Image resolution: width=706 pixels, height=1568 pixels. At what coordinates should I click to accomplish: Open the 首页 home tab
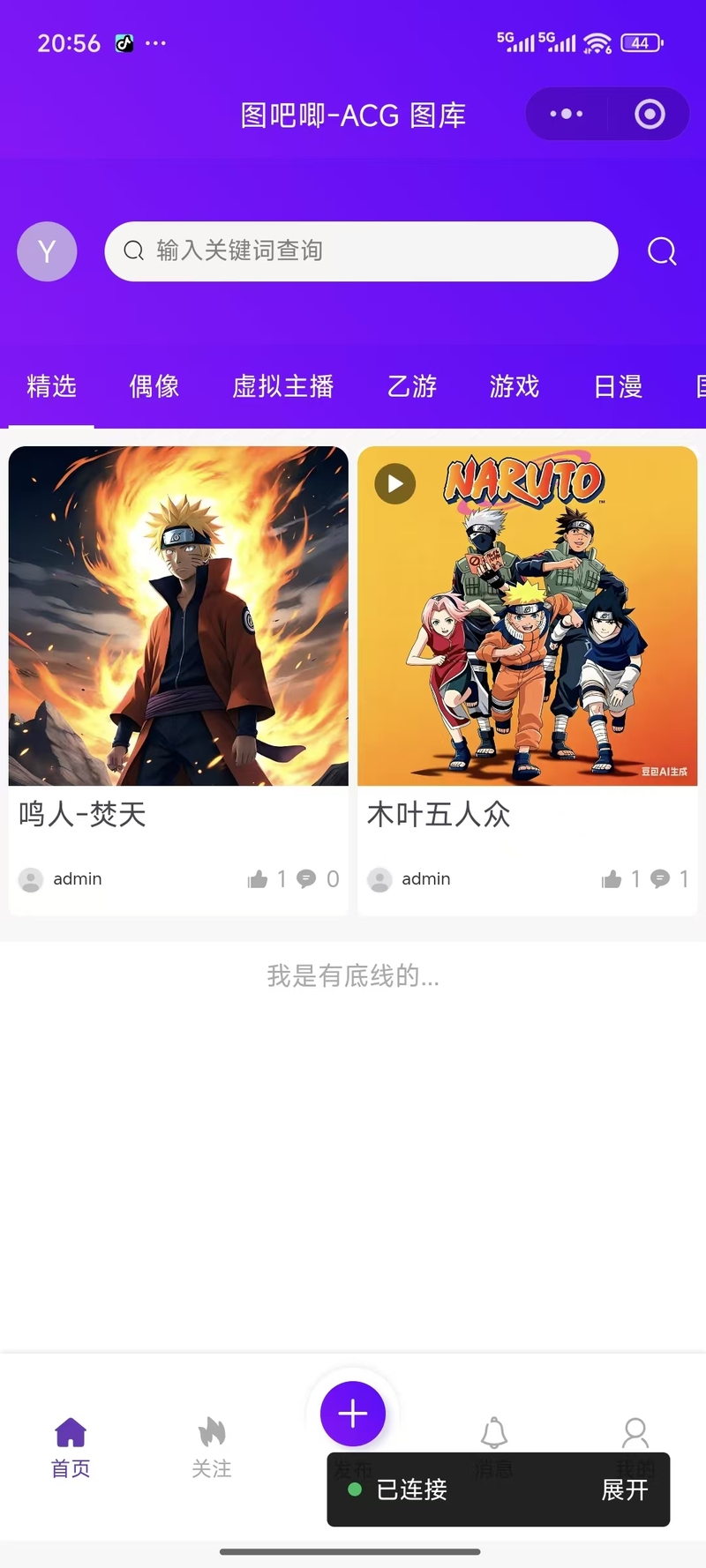coord(71,1447)
